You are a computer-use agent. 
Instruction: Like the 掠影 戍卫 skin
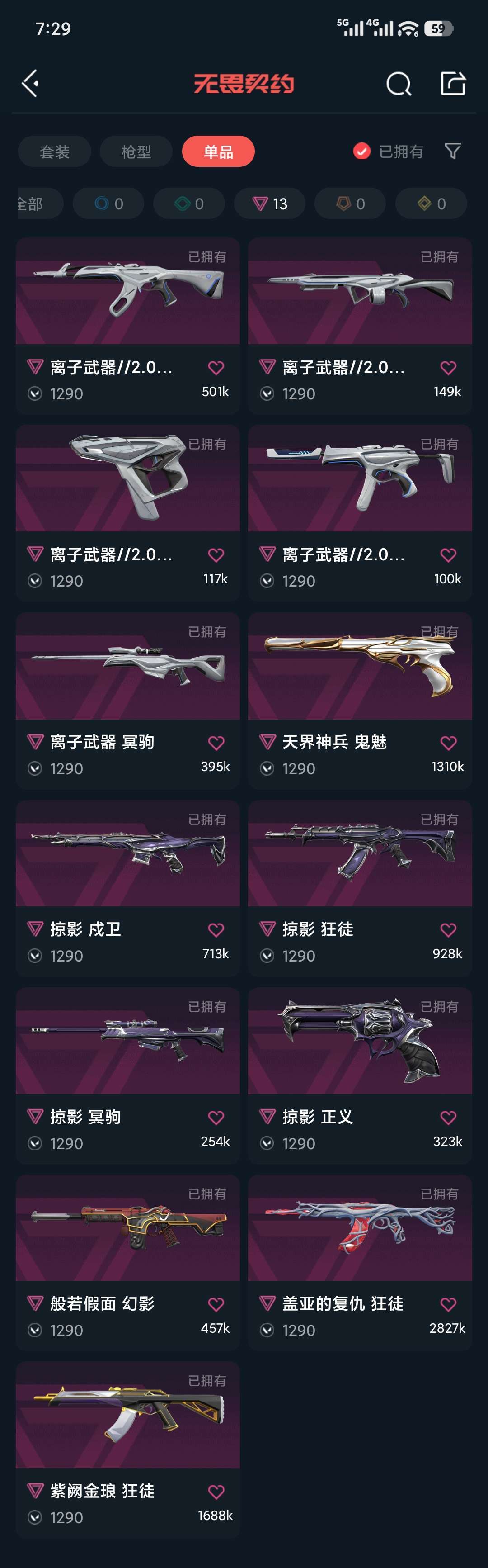click(216, 929)
